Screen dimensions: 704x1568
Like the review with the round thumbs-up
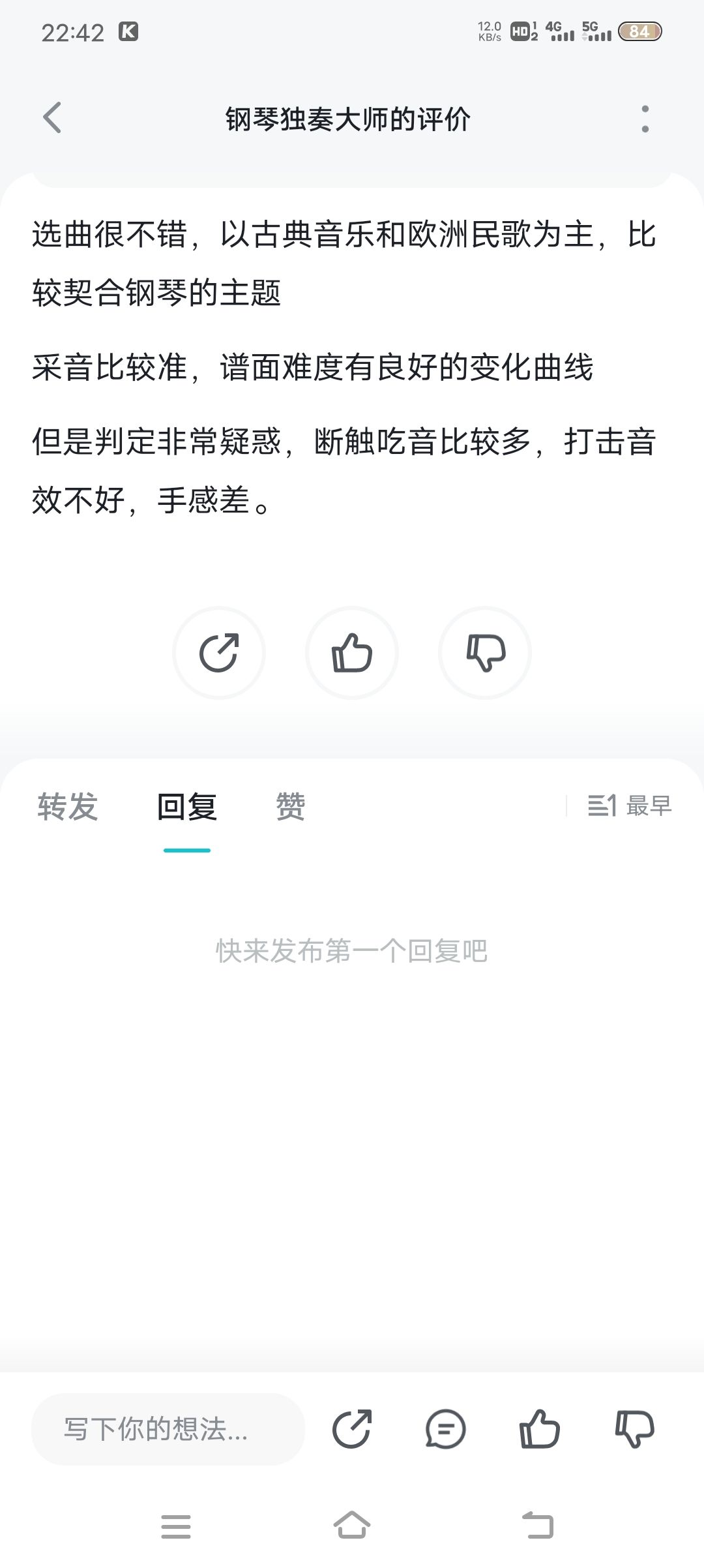pos(352,653)
